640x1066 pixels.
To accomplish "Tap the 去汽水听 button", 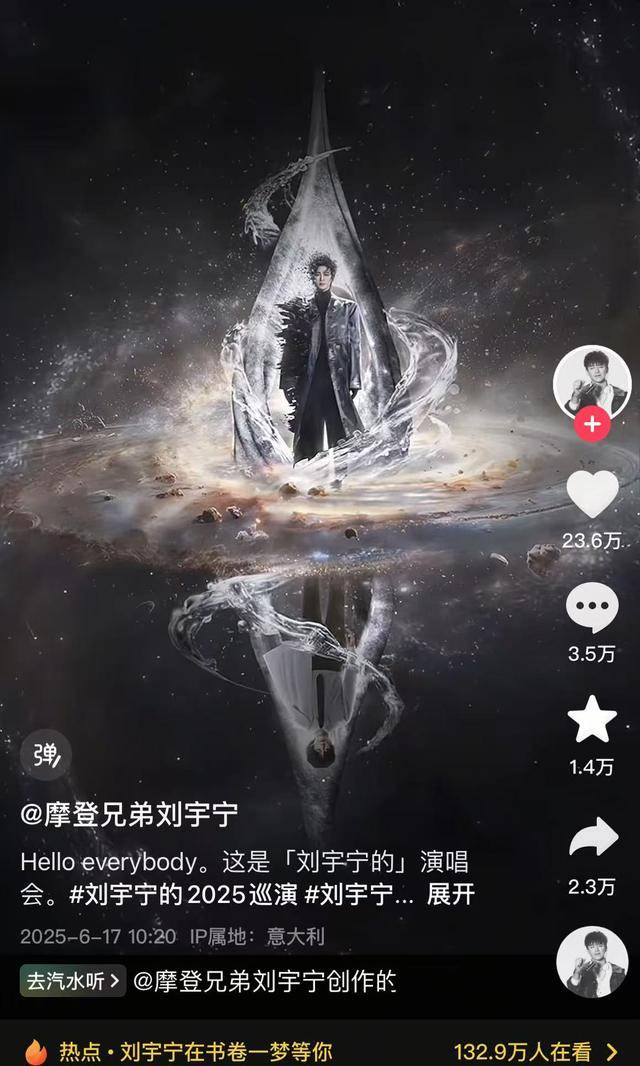I will pos(73,981).
